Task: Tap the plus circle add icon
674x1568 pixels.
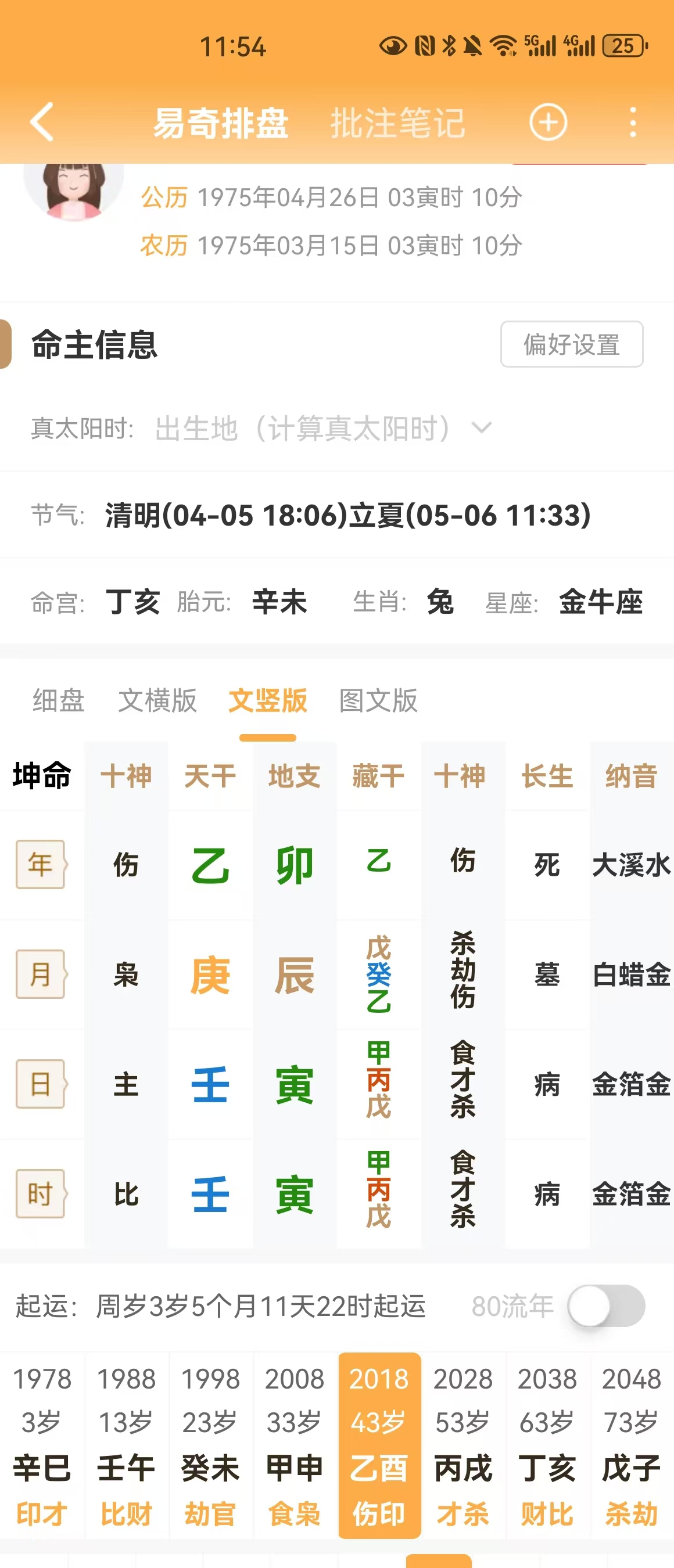Action: pyautogui.click(x=548, y=123)
